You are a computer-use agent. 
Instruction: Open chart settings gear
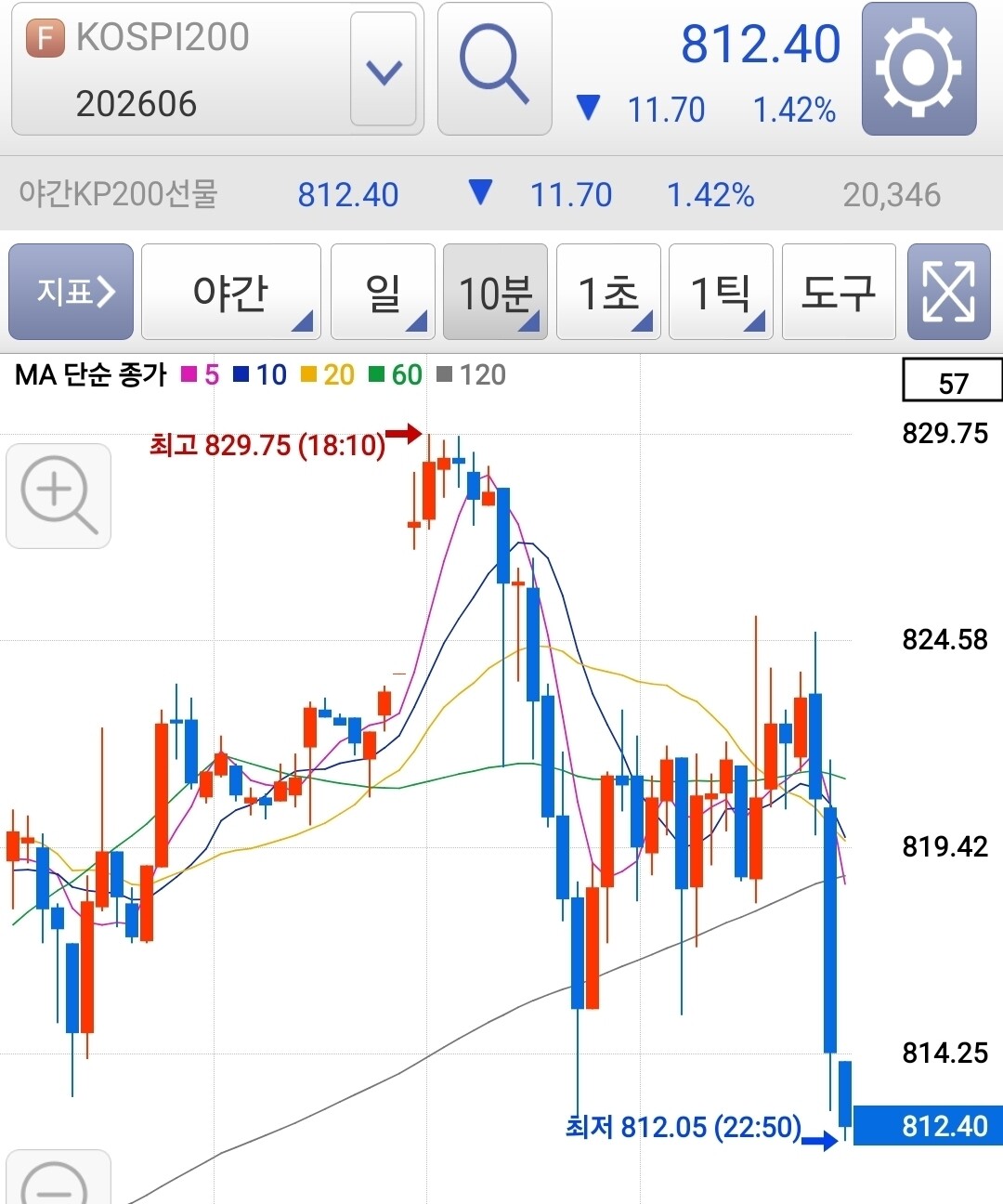coord(918,70)
